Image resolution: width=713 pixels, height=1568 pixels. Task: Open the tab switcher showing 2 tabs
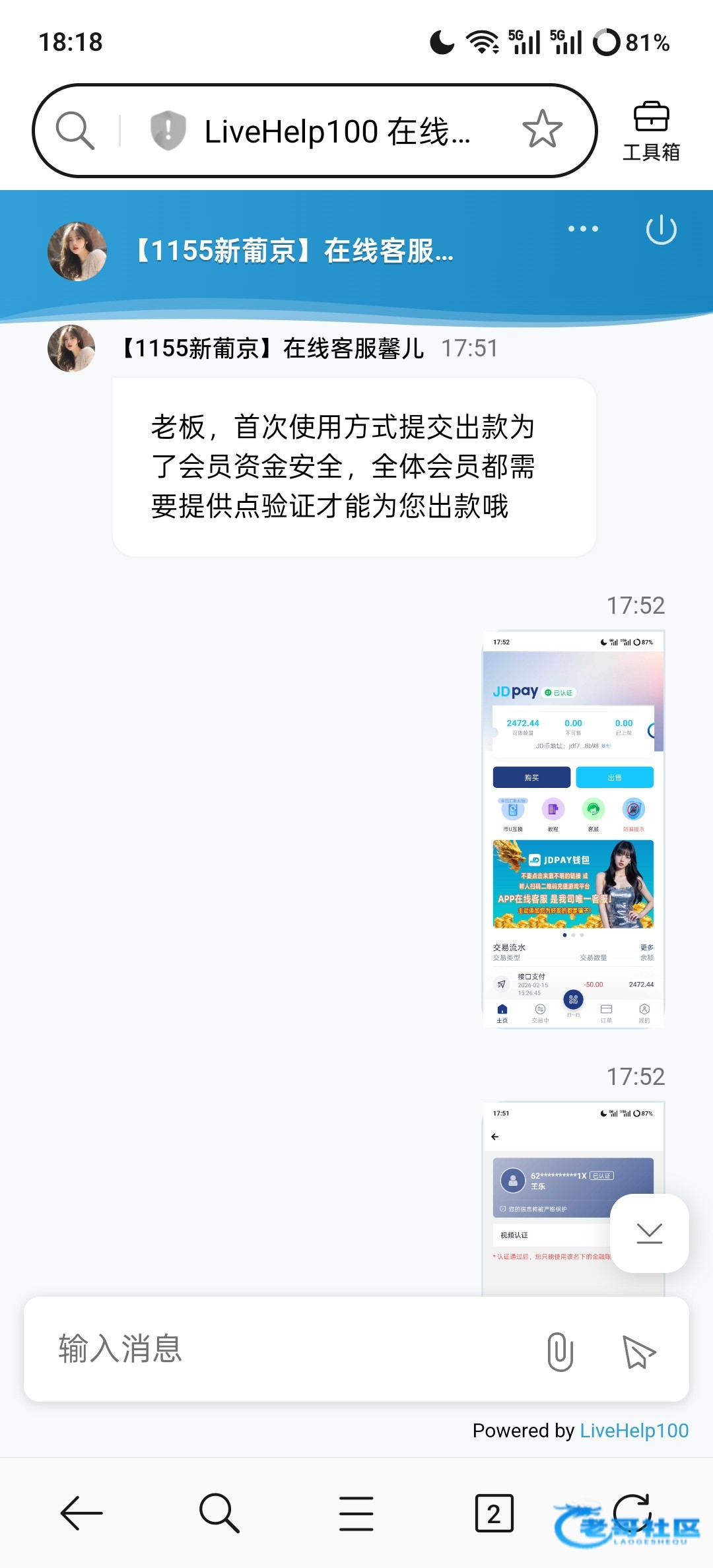point(494,1513)
